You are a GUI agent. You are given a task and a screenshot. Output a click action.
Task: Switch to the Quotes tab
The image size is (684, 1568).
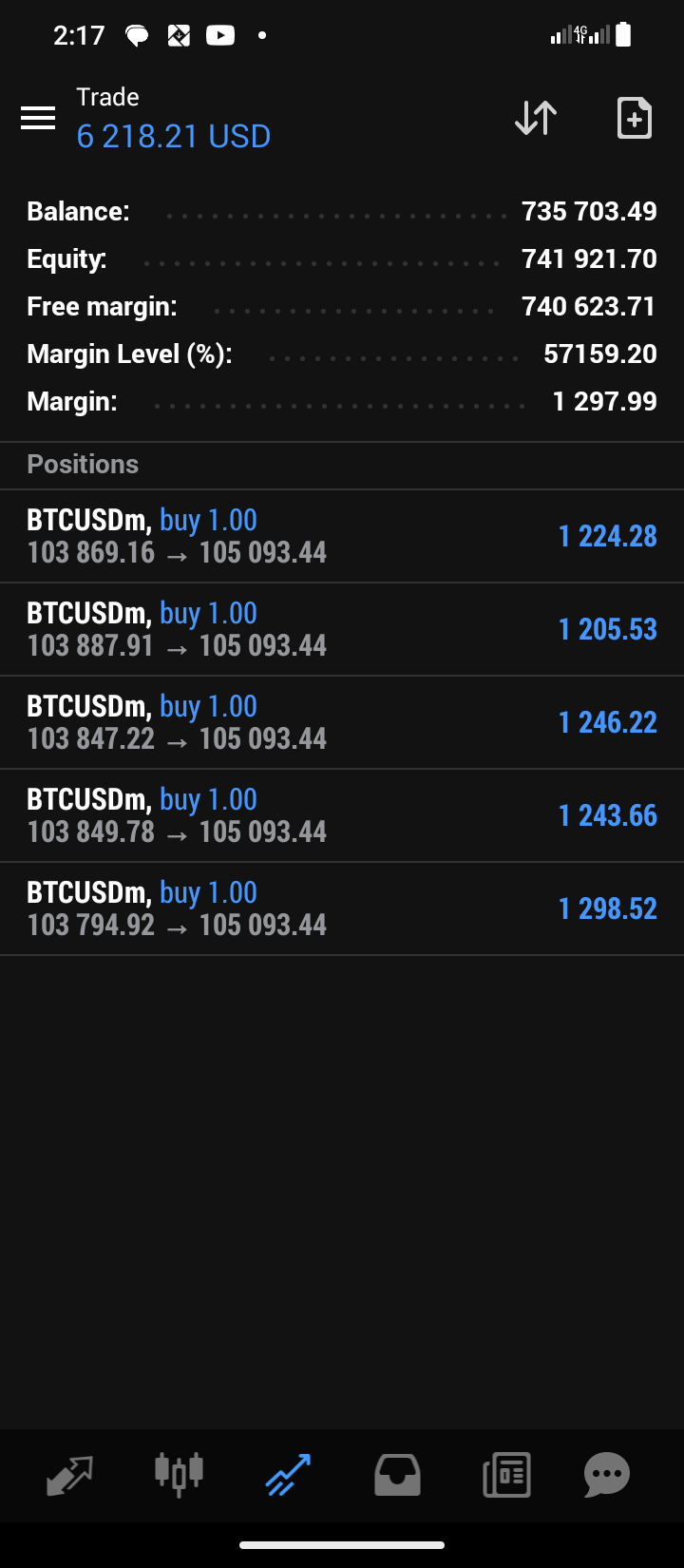pos(70,1475)
